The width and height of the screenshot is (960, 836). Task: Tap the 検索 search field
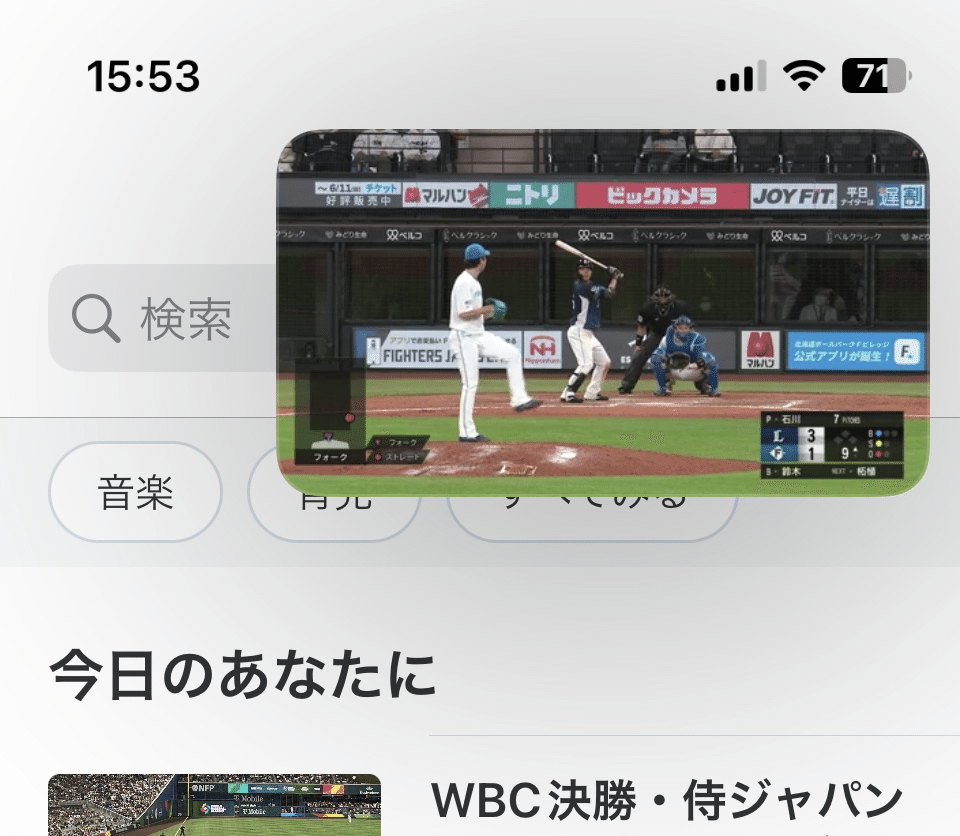[x=165, y=318]
